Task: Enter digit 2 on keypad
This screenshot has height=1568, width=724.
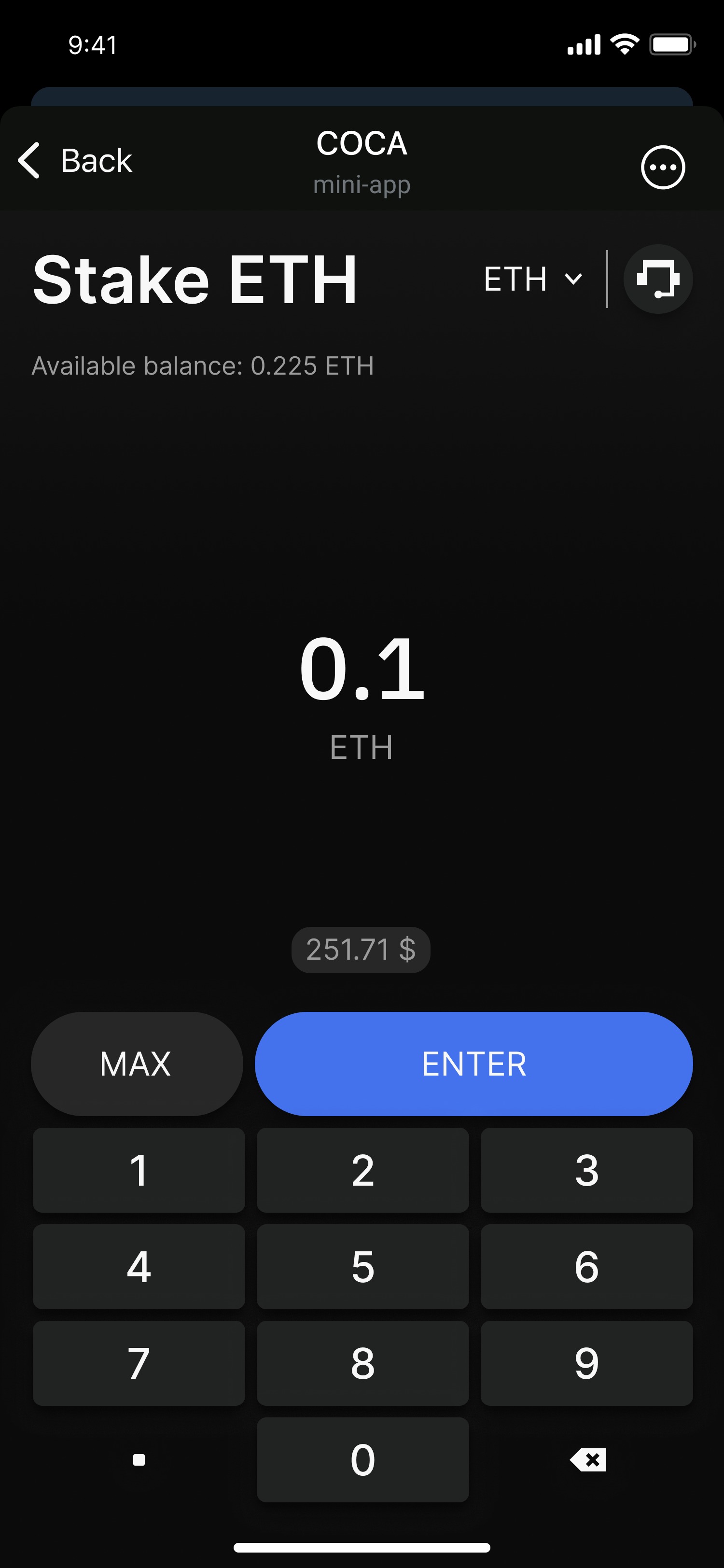Action: coord(362,1170)
